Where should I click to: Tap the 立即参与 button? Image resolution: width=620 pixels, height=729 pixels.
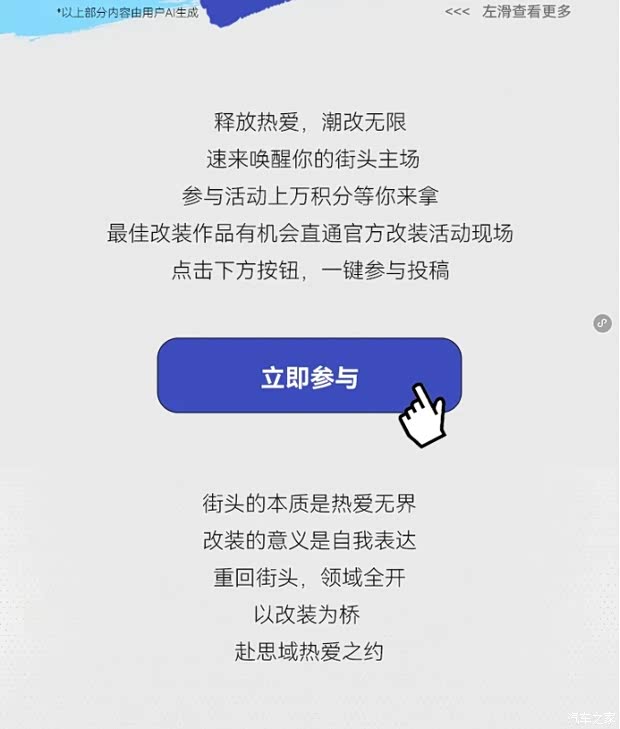(309, 376)
